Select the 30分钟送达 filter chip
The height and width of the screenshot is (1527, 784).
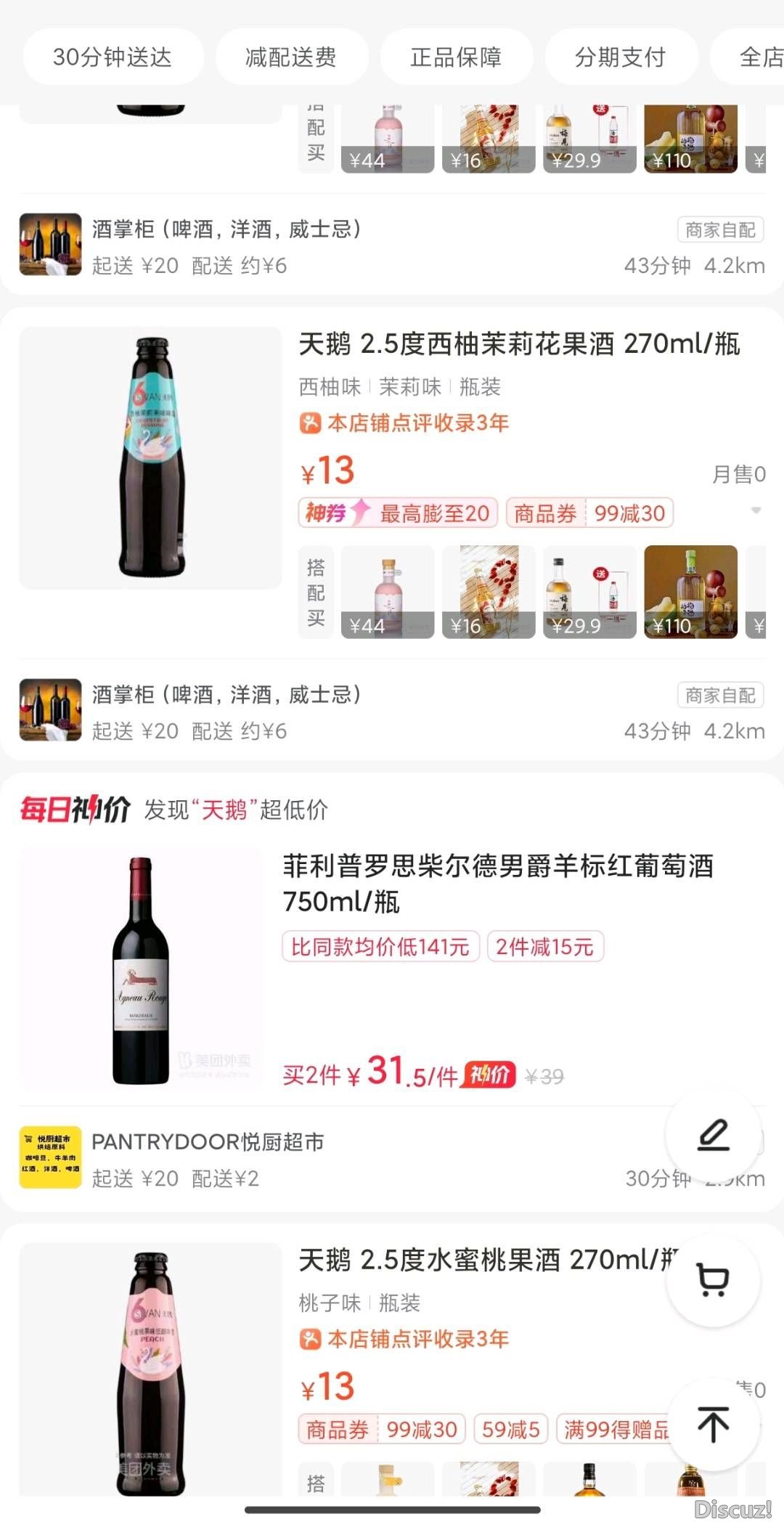113,57
